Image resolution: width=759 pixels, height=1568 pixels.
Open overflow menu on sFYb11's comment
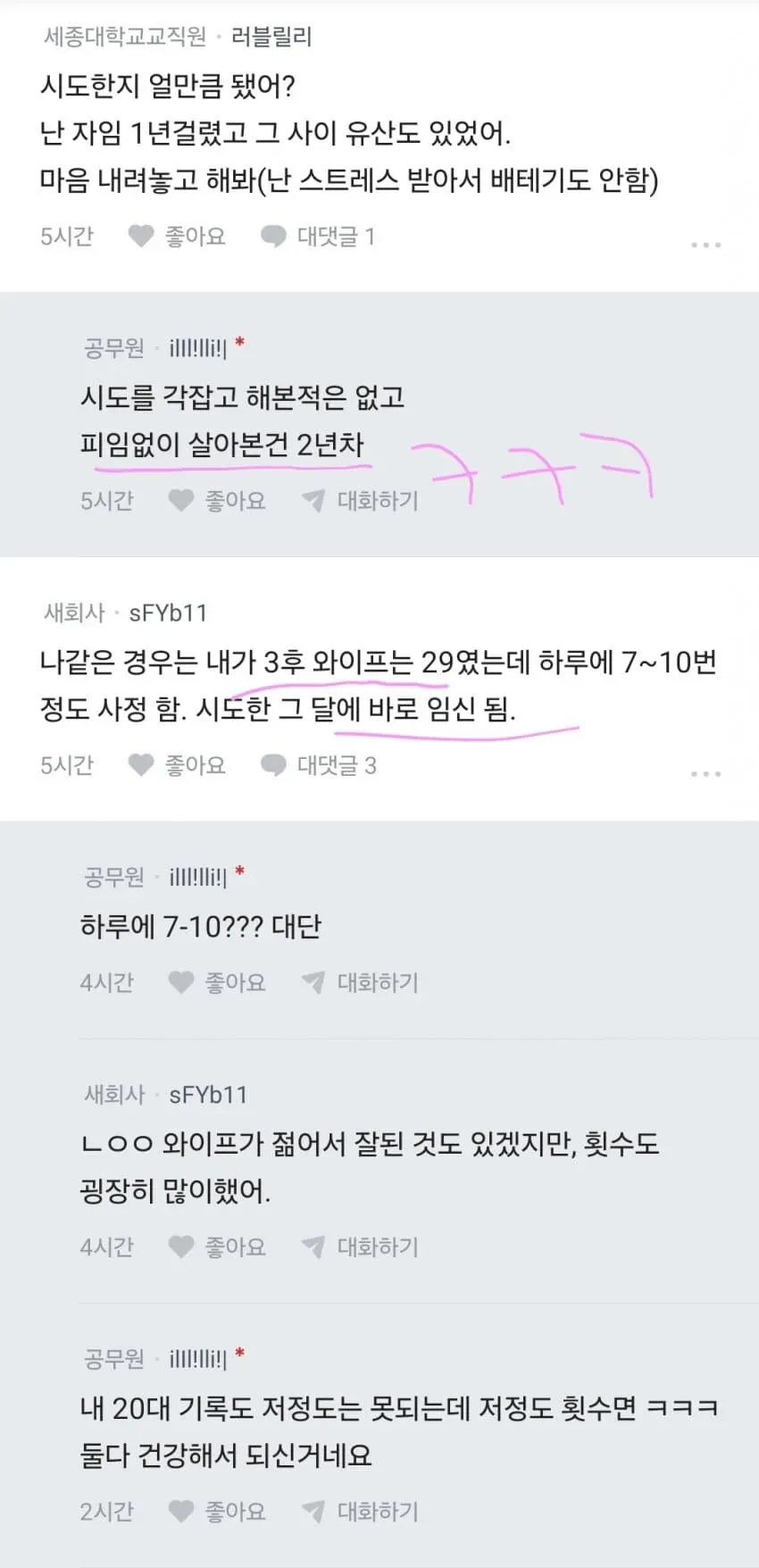[705, 773]
